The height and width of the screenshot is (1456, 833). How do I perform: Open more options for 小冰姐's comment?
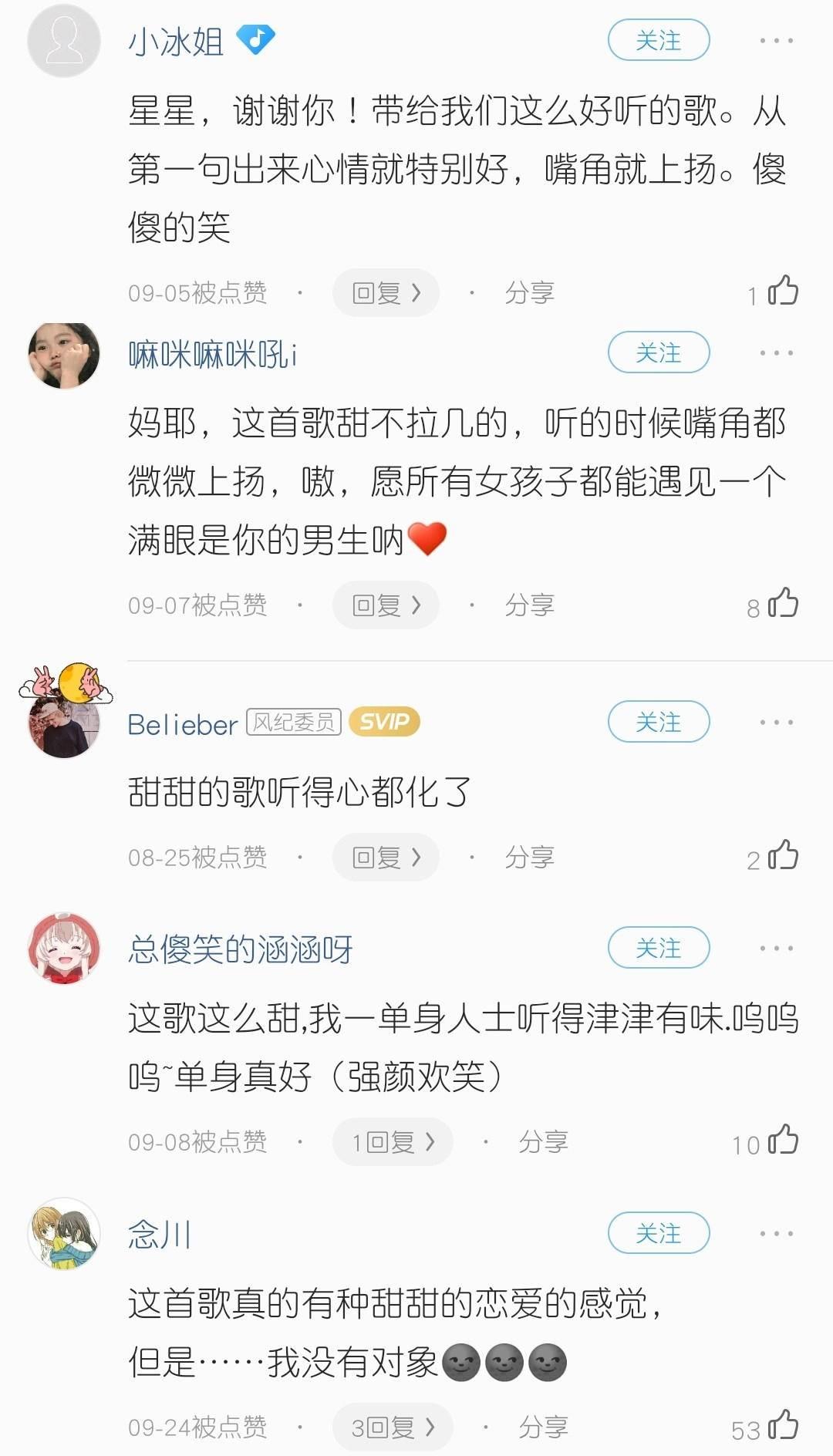point(776,40)
